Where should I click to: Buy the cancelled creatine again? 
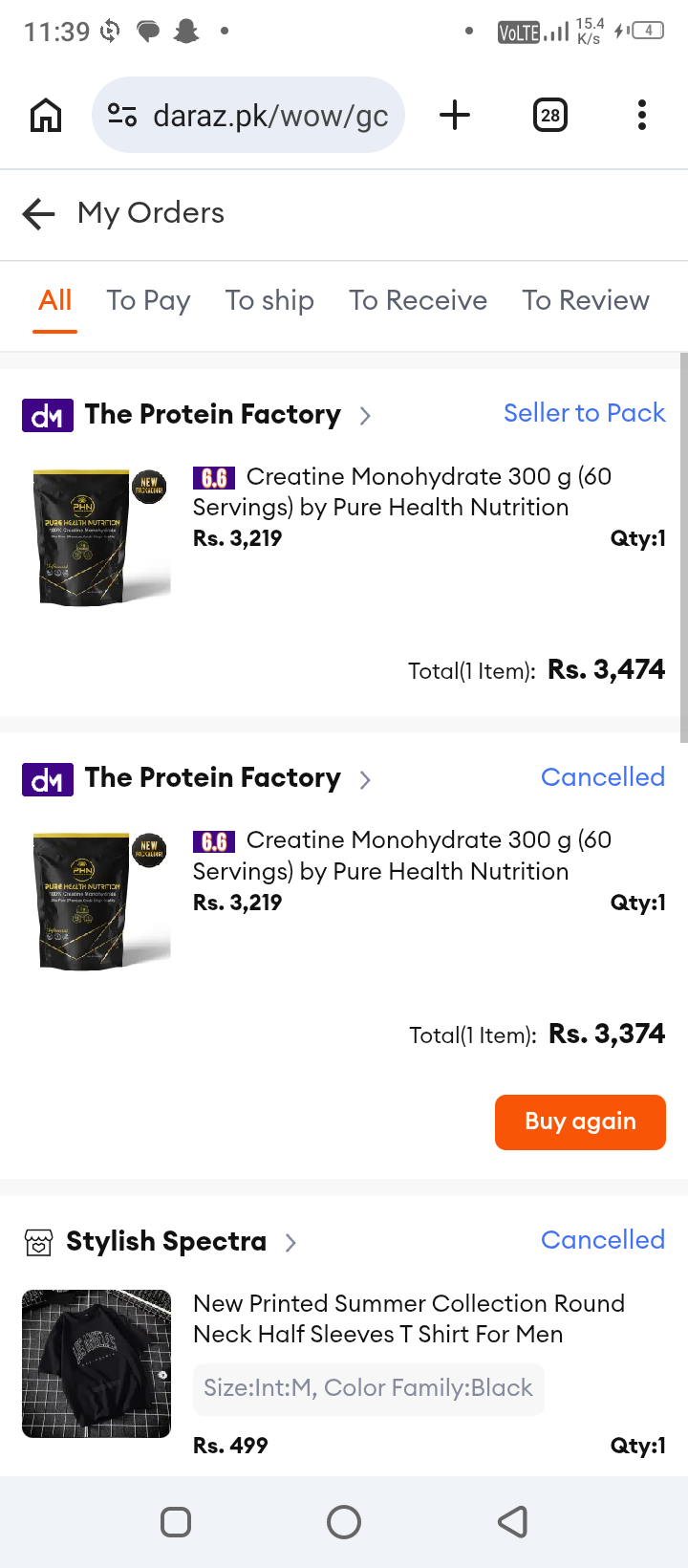[580, 1122]
